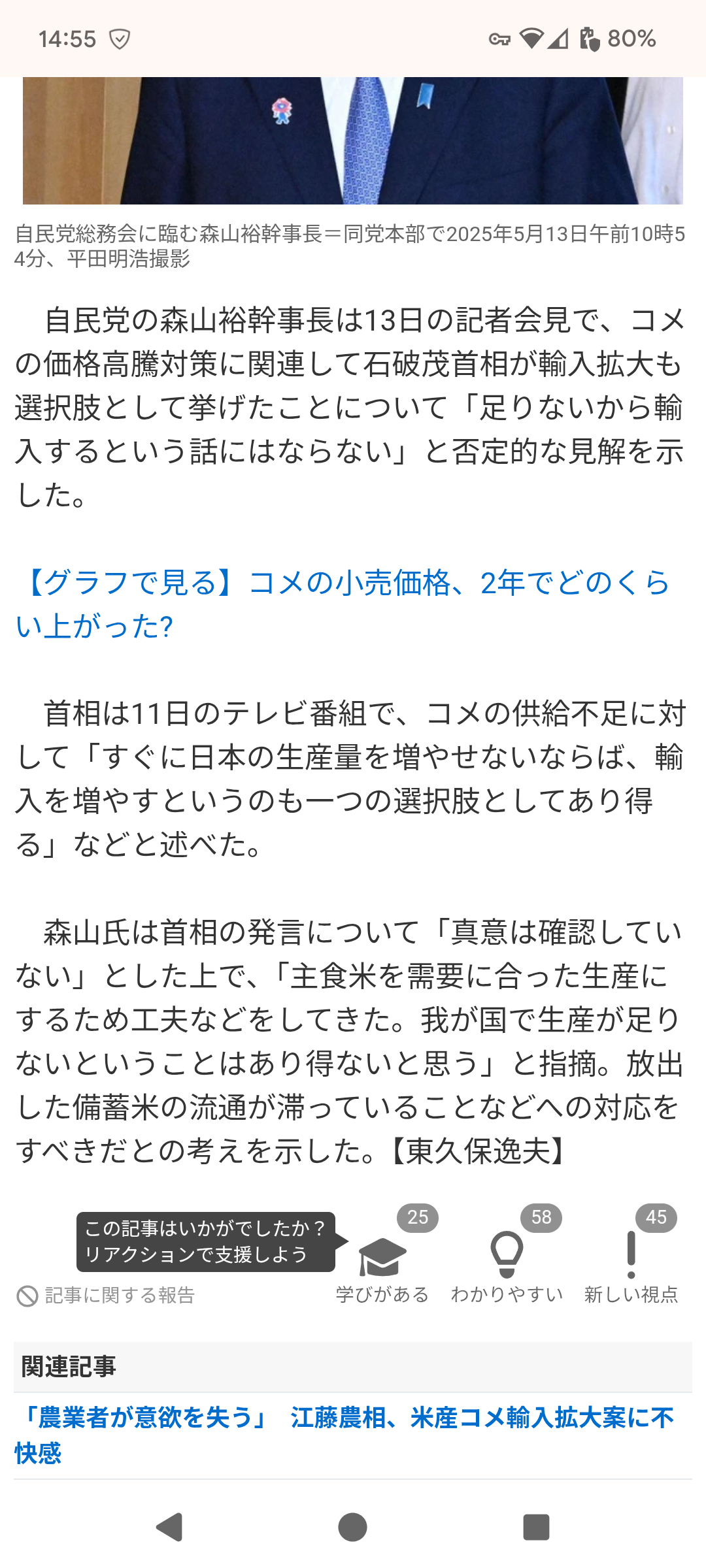Open the article photo of 森山裕幹事長
The height and width of the screenshot is (1568, 706).
(x=353, y=140)
